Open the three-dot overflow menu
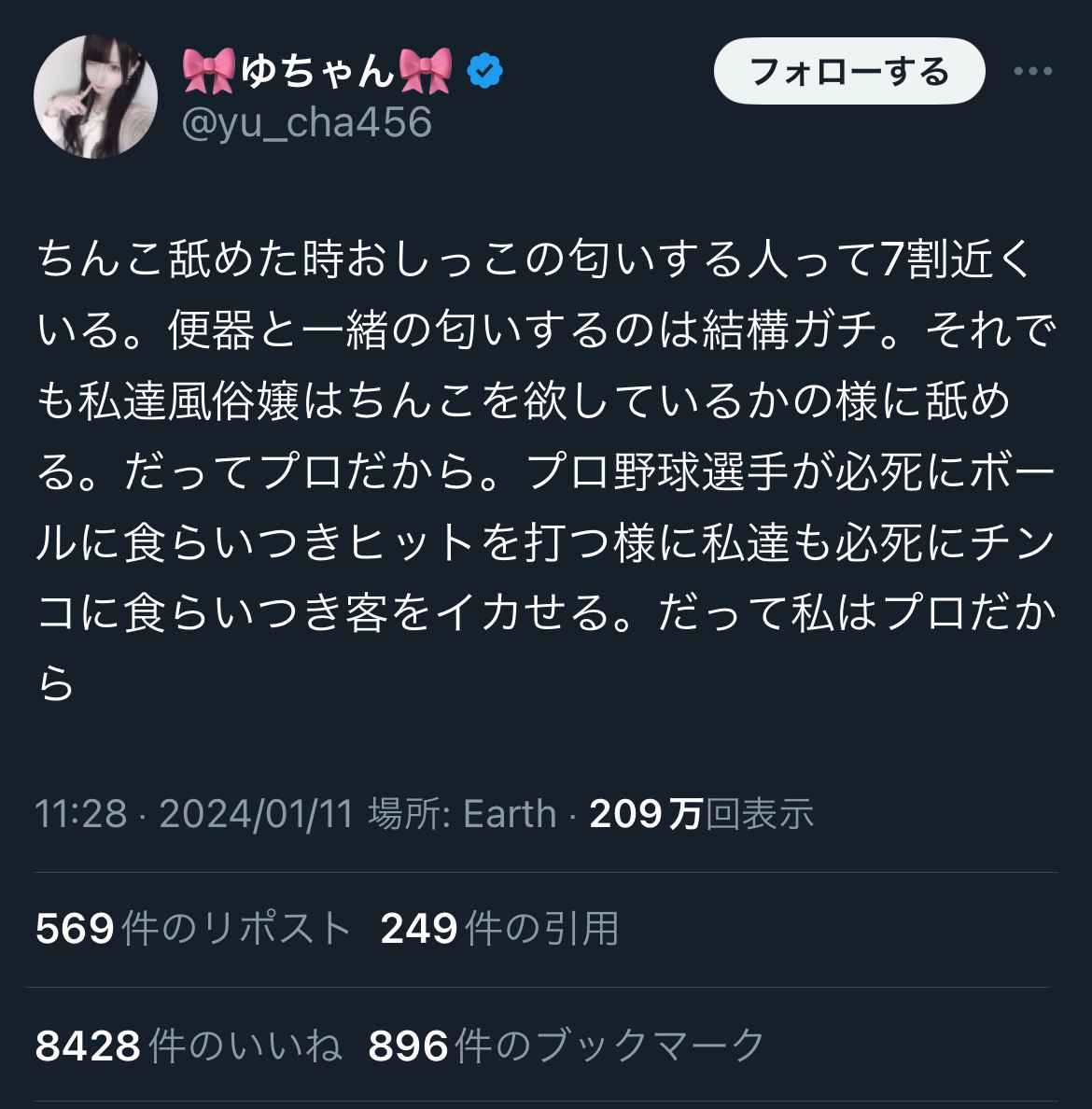This screenshot has width=1092, height=1109. click(x=1033, y=72)
